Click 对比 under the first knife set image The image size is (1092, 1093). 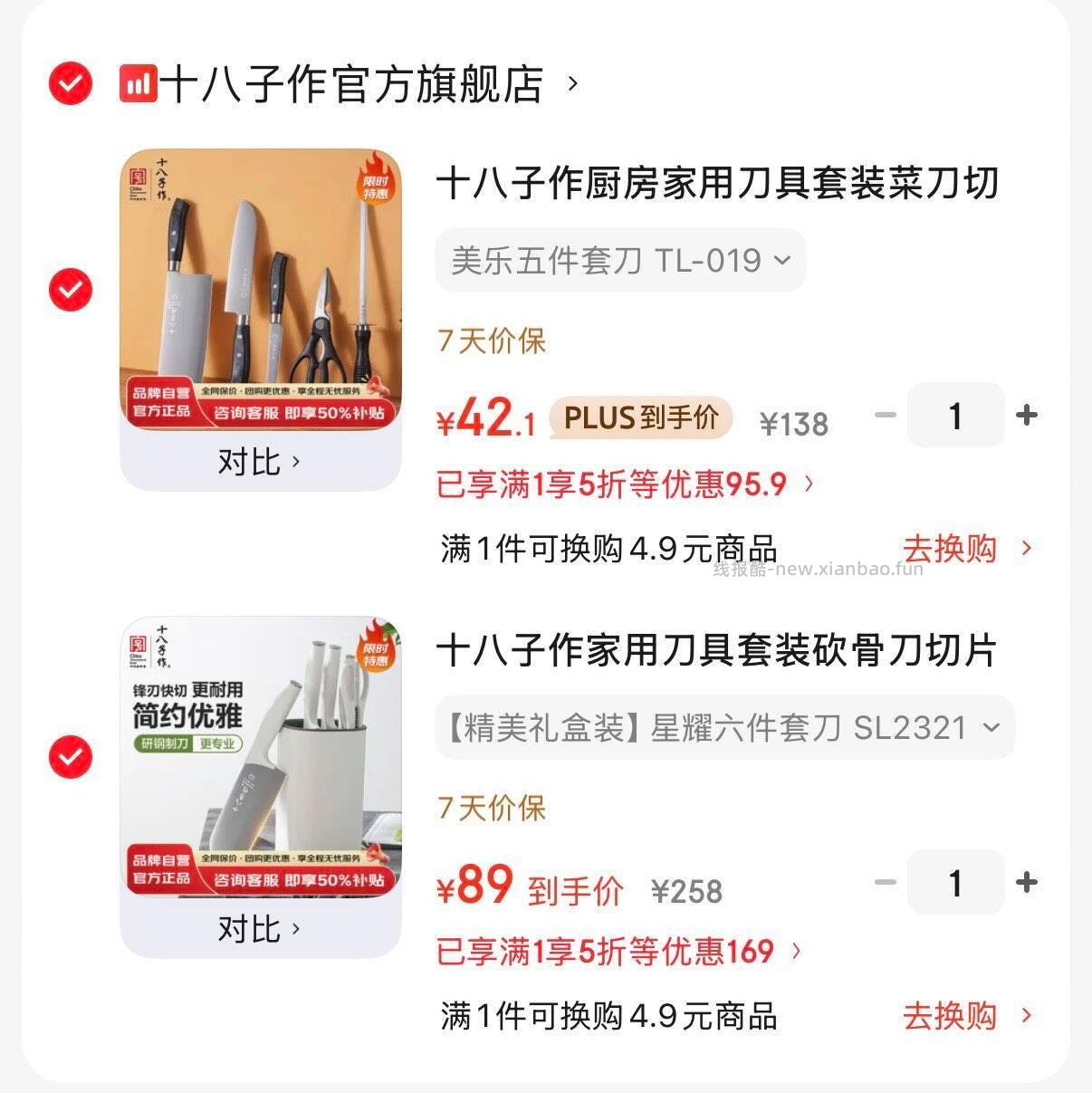click(x=260, y=462)
